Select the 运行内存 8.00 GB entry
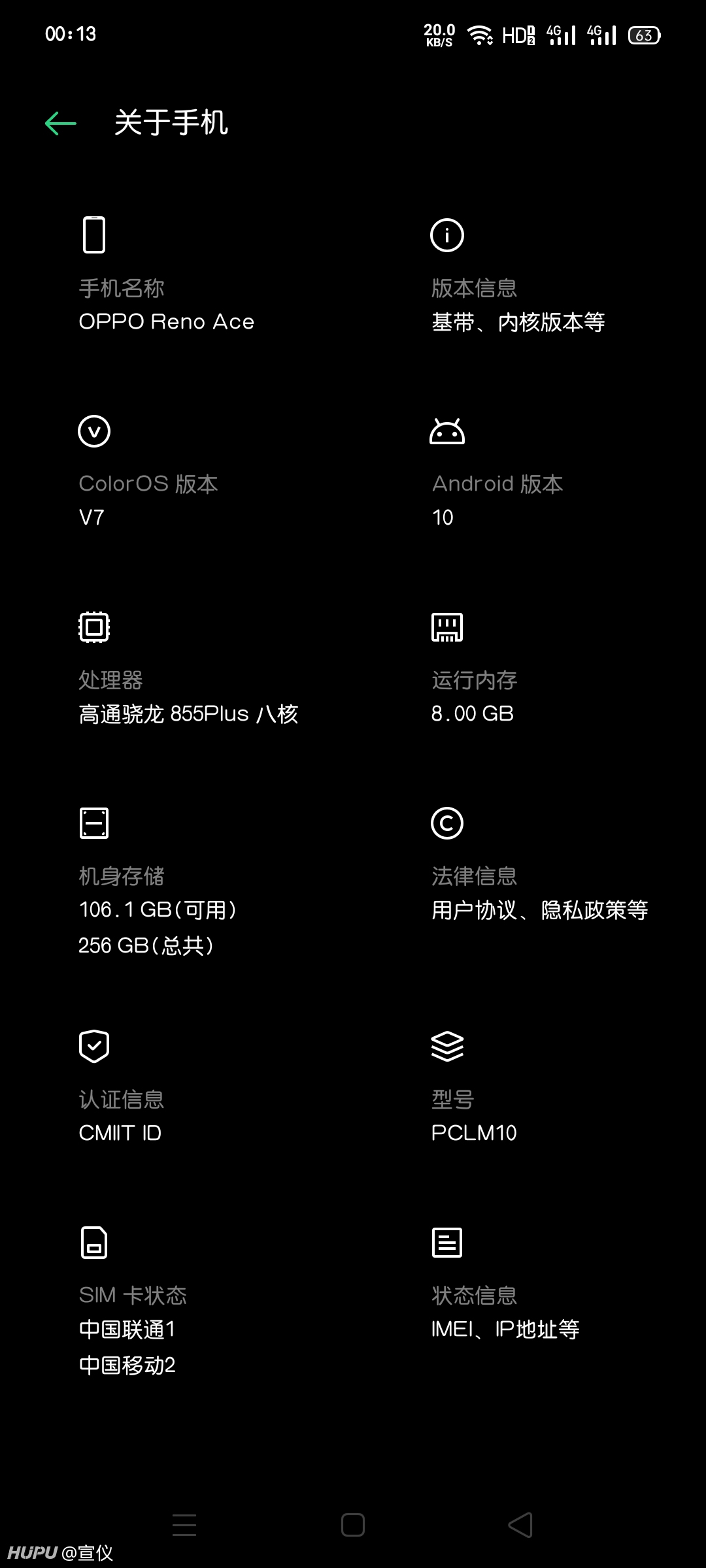Image resolution: width=706 pixels, height=1568 pixels. [x=529, y=668]
